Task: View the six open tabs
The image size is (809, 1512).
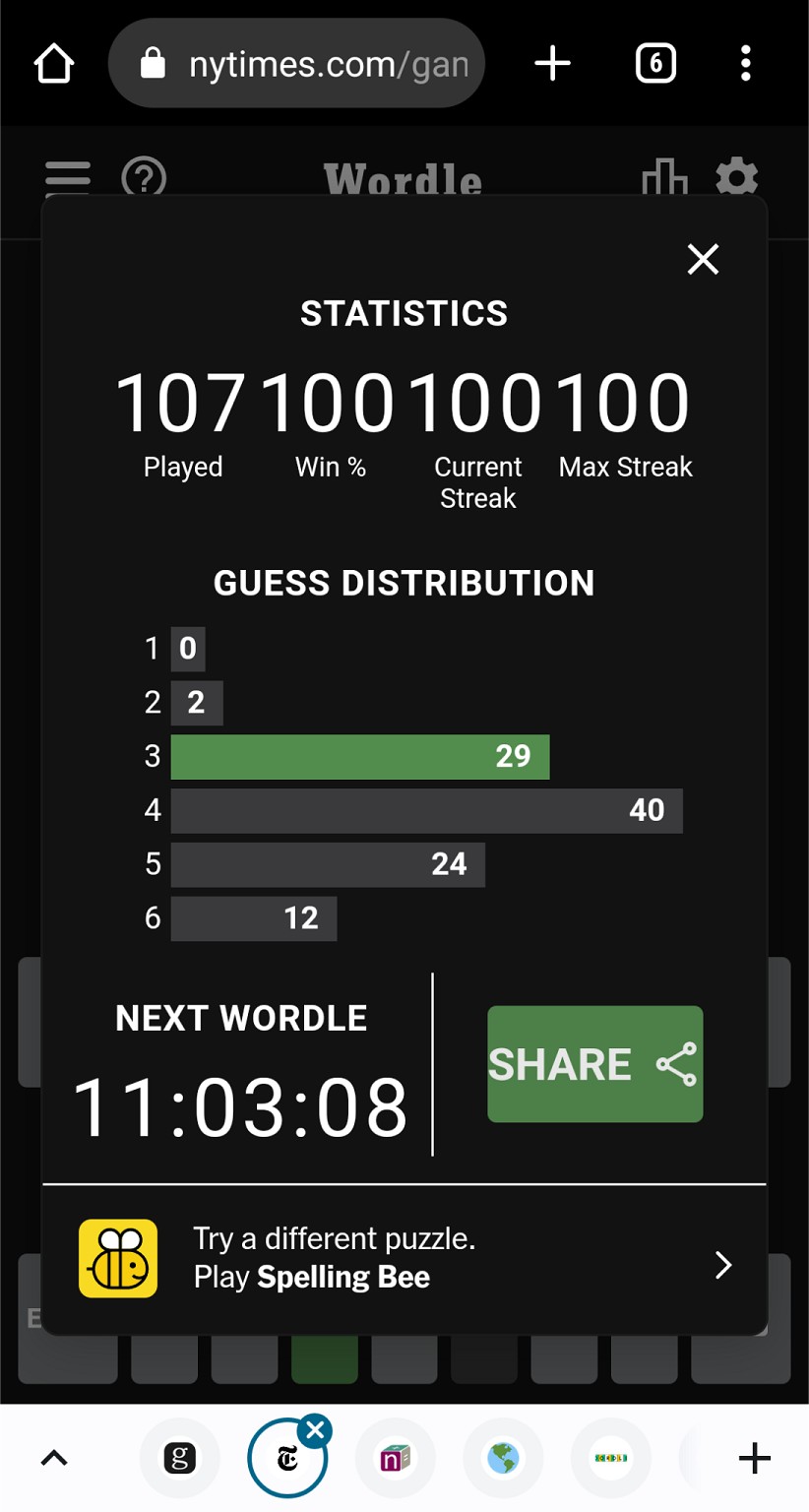Action: point(655,65)
